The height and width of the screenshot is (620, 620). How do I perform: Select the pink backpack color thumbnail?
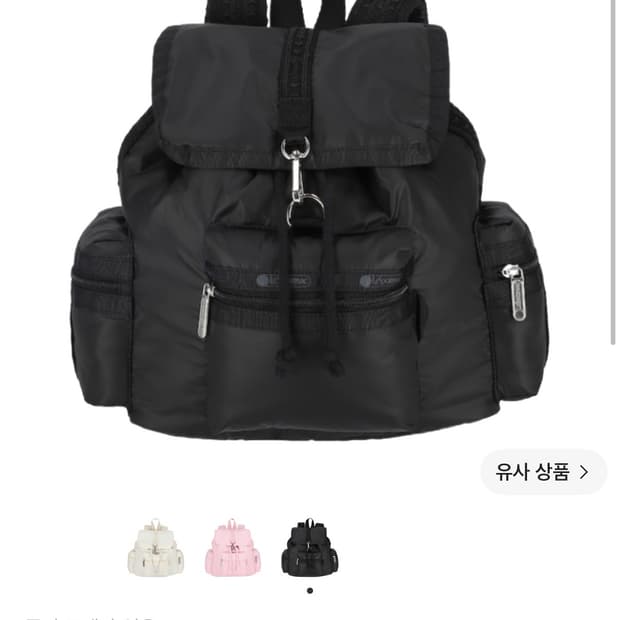coord(233,547)
